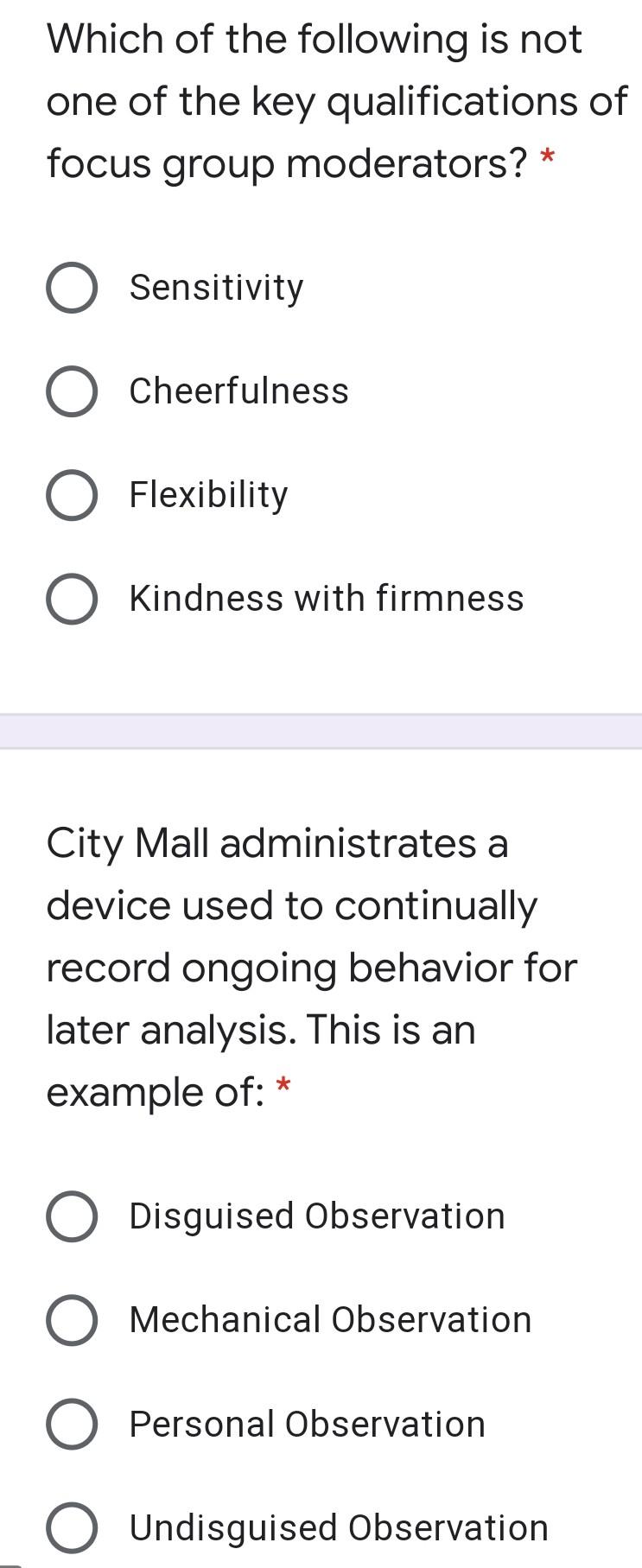642x1568 pixels.
Task: Click Kindness with firmness label
Action: point(327,598)
